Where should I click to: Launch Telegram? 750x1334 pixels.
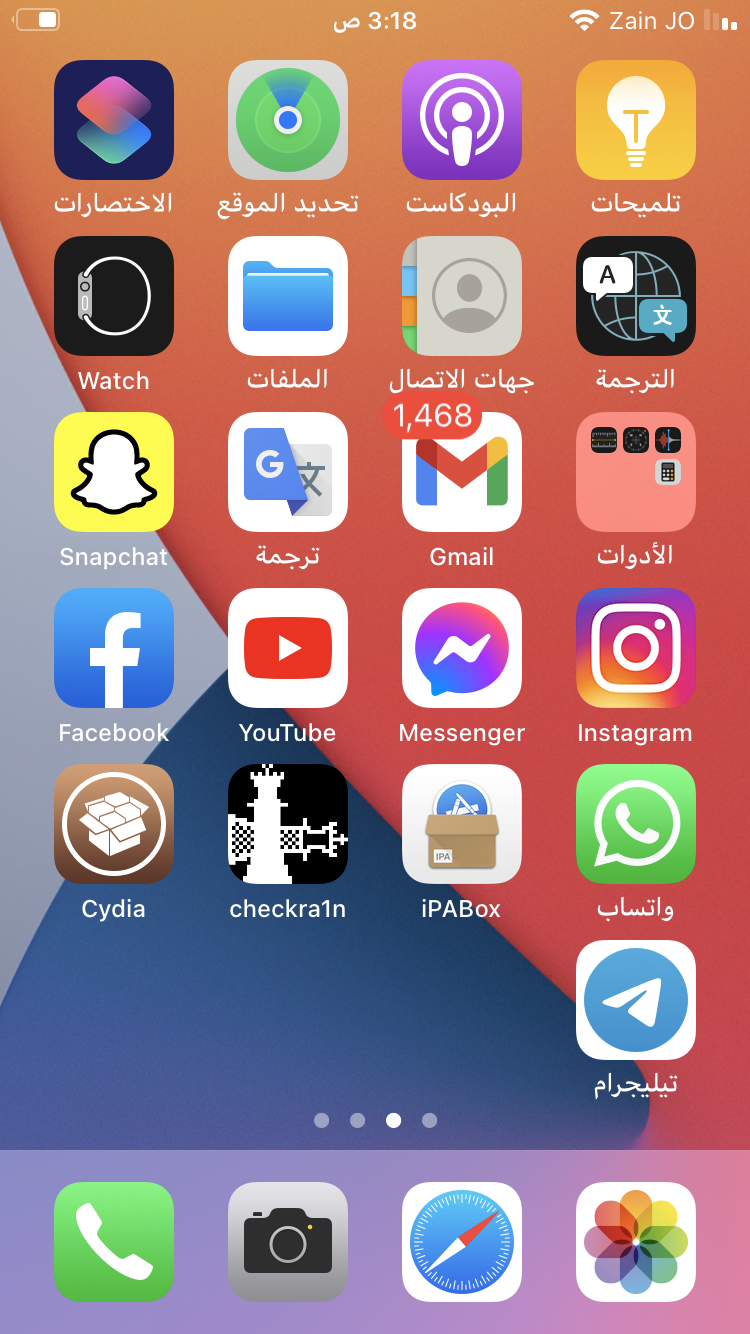[x=636, y=1000]
